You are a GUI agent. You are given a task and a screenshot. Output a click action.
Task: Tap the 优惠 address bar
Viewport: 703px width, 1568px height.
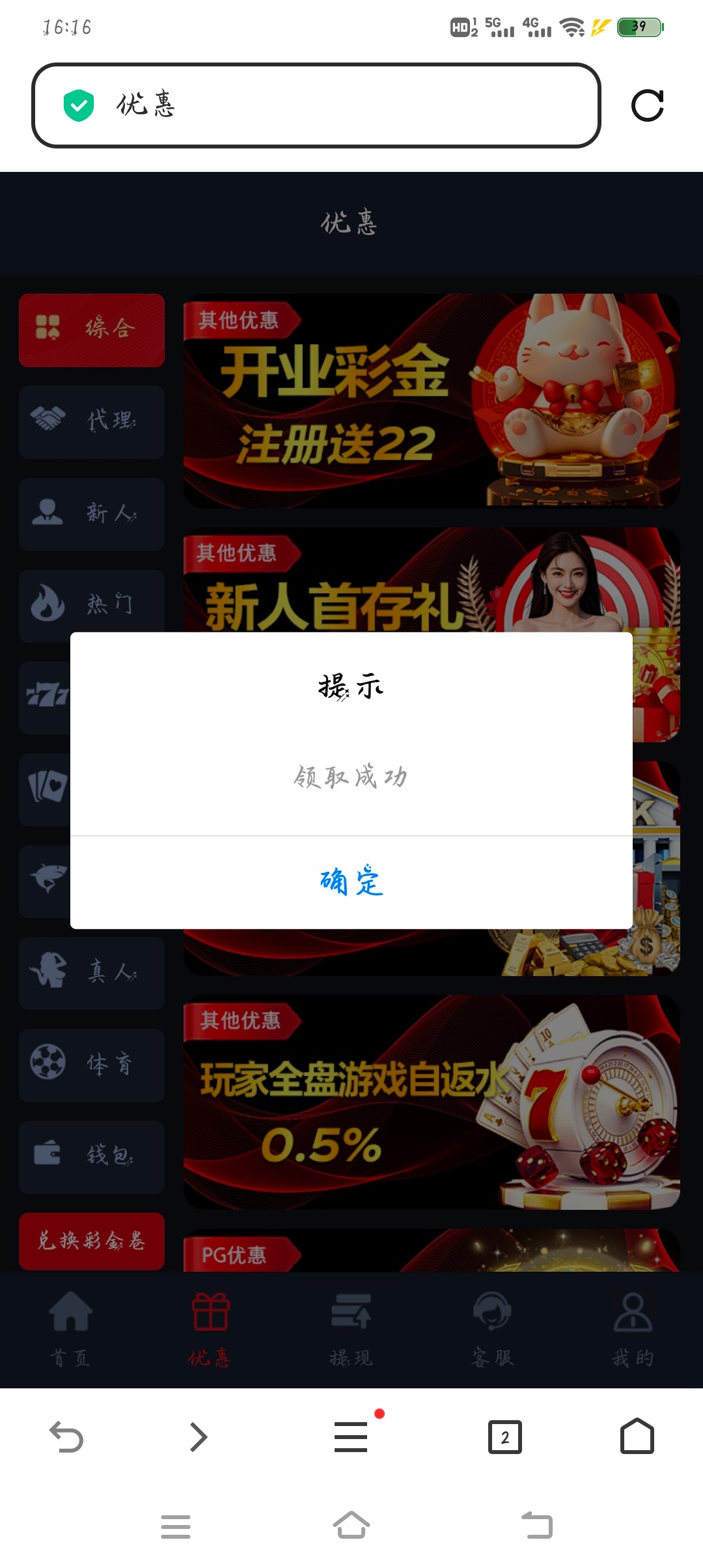316,105
